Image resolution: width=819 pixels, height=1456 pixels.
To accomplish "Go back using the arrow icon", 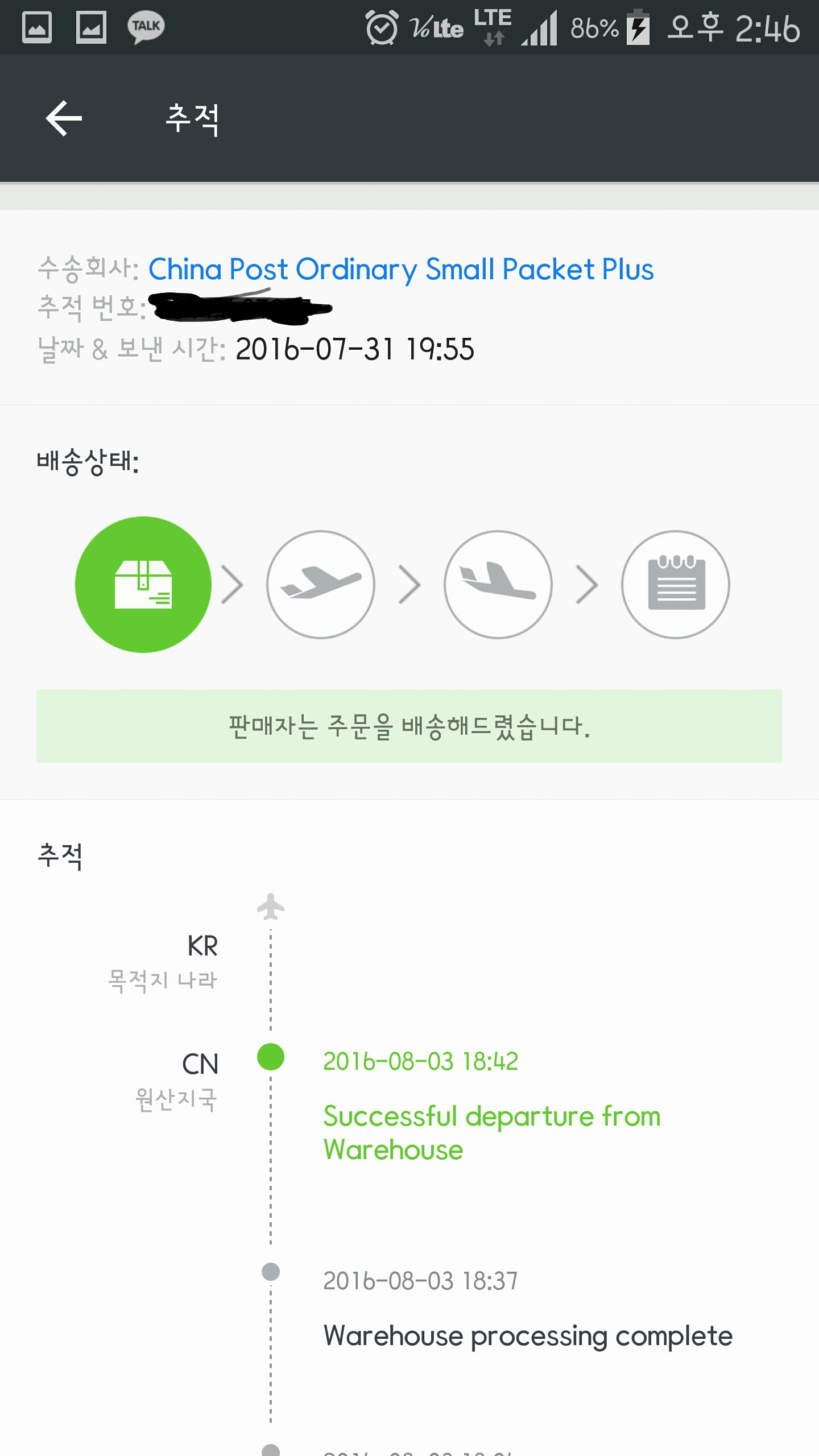I will 64,118.
